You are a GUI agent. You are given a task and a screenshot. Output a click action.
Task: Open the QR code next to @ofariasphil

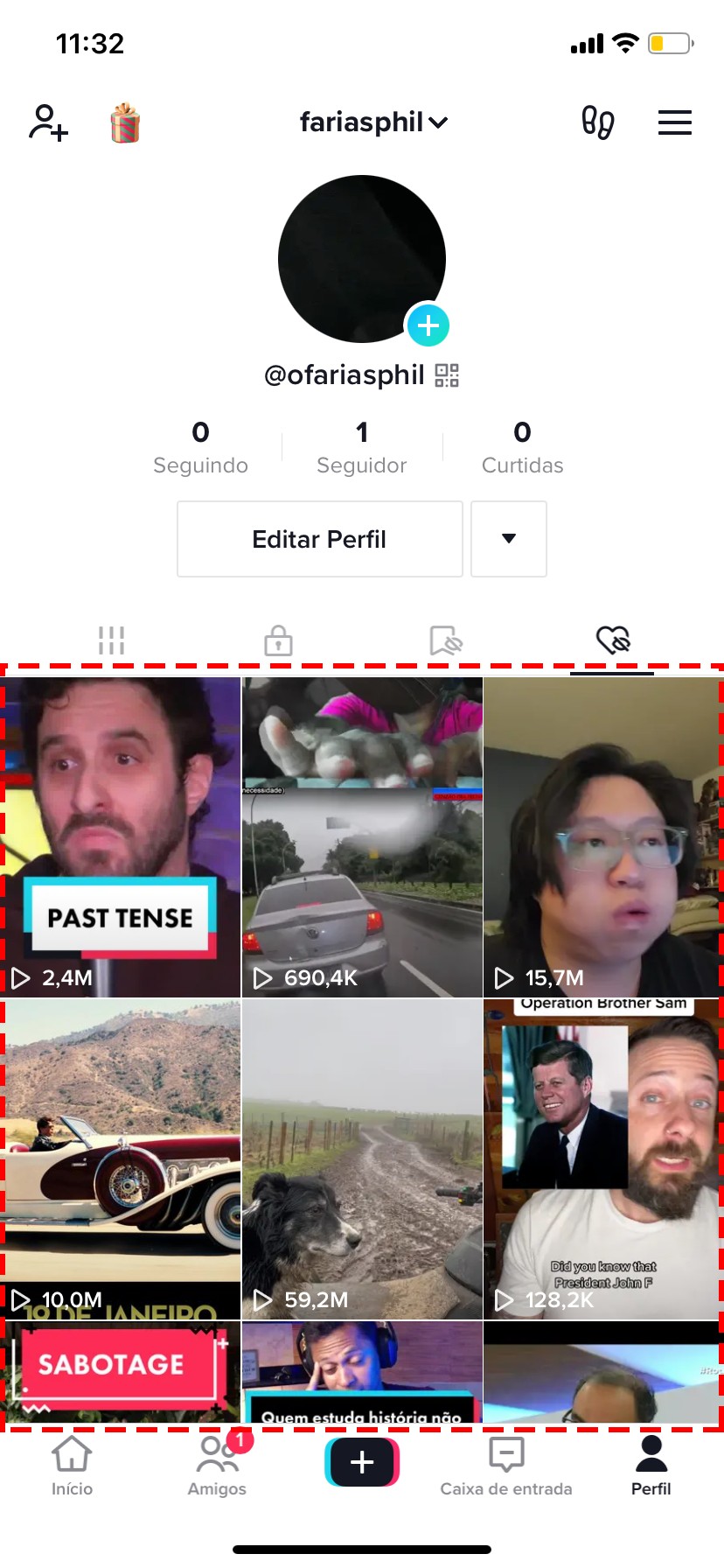[x=447, y=375]
